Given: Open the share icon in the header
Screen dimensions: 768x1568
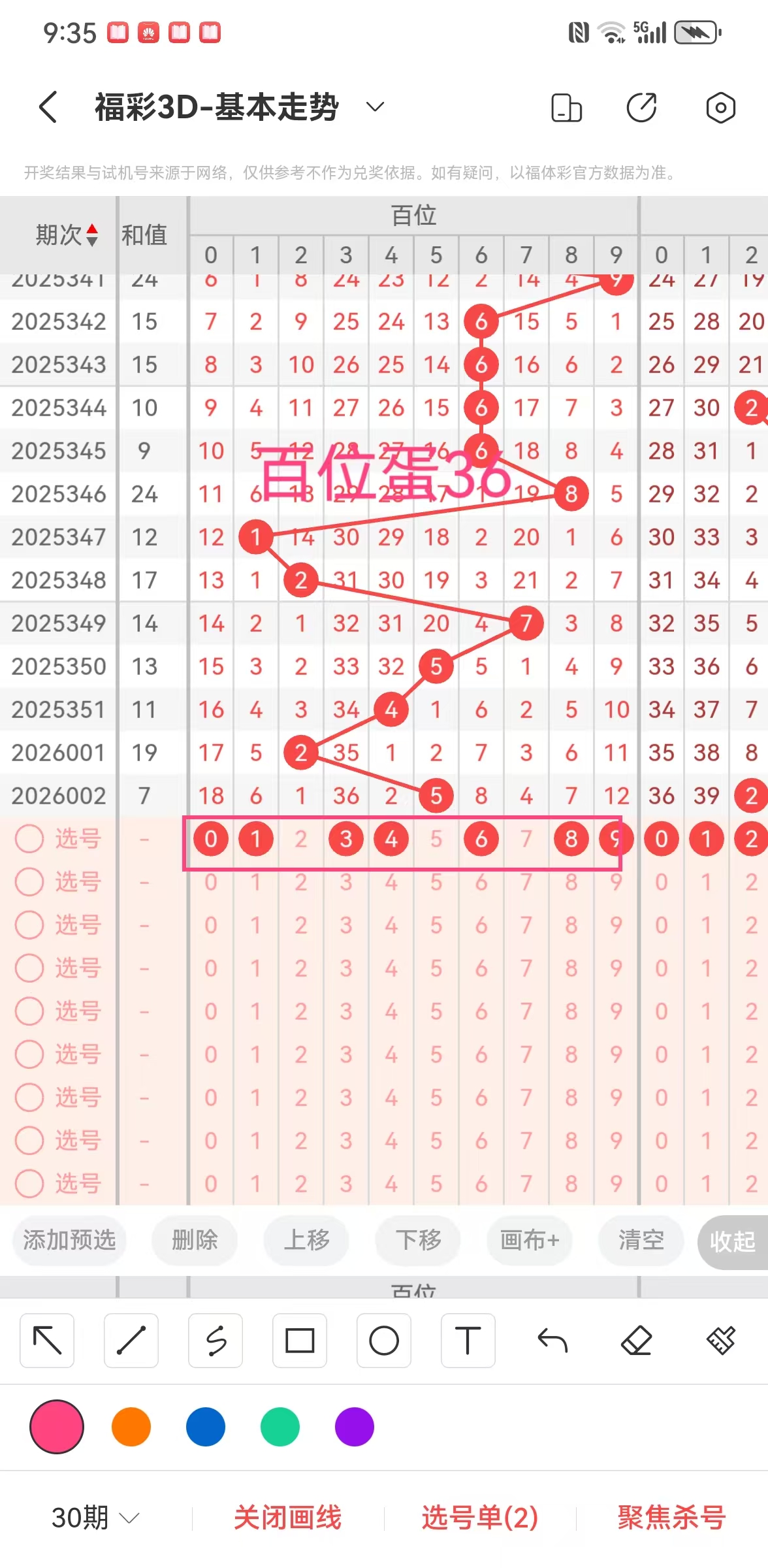Looking at the screenshot, I should point(641,108).
